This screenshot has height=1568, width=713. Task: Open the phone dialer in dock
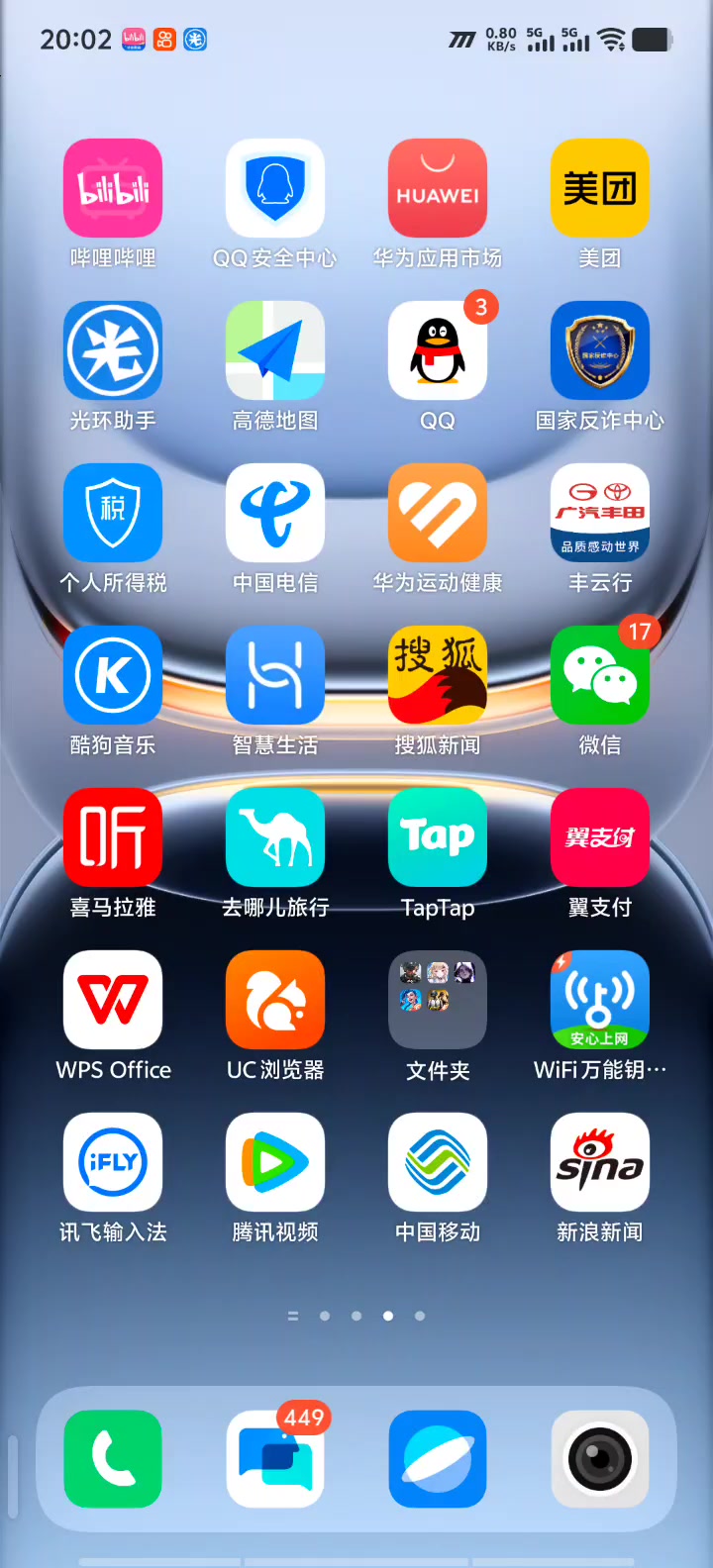pos(113,1459)
